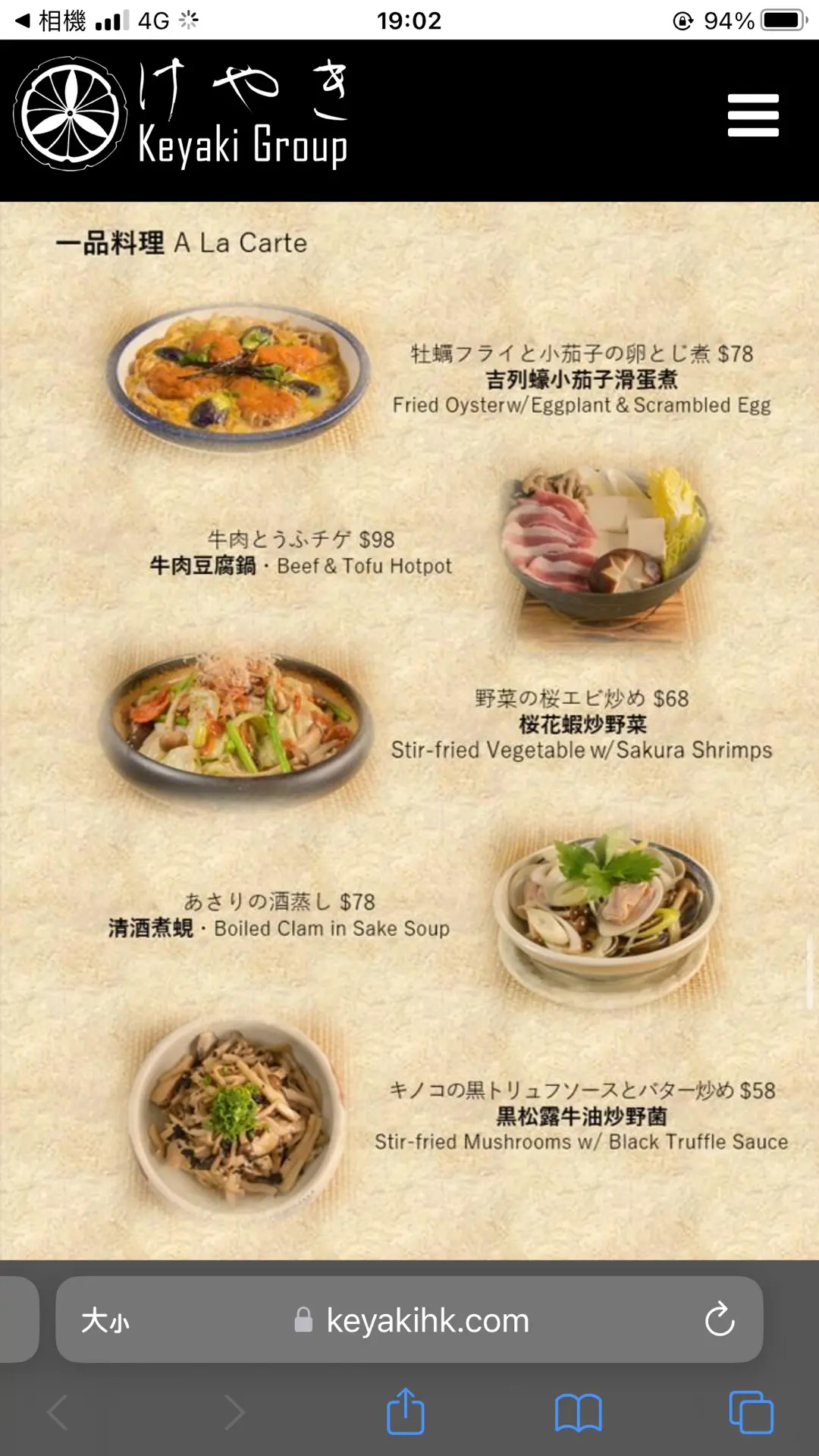Open the hamburger navigation menu
Screen dimensions: 819x1456
(x=752, y=115)
